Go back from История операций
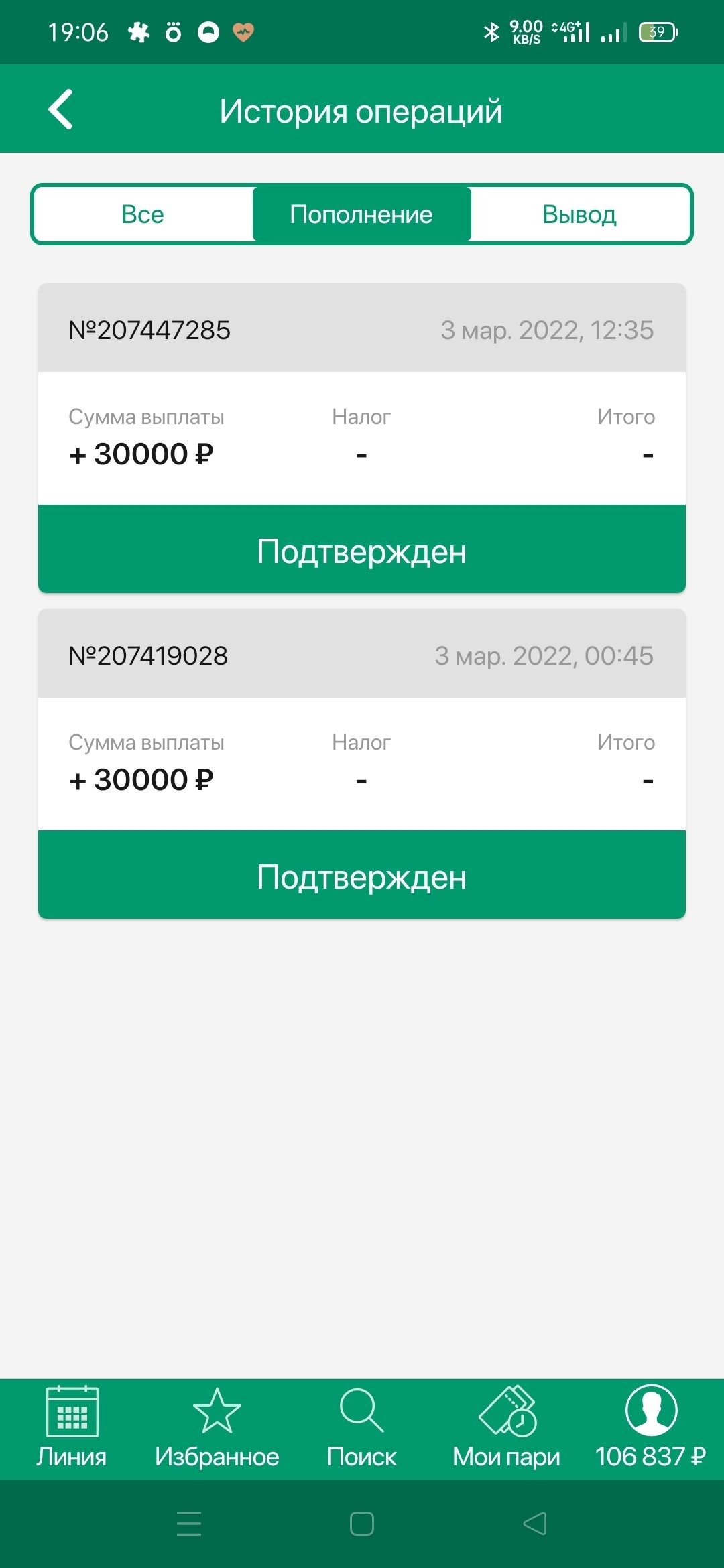Viewport: 724px width, 1568px height. pos(60,109)
